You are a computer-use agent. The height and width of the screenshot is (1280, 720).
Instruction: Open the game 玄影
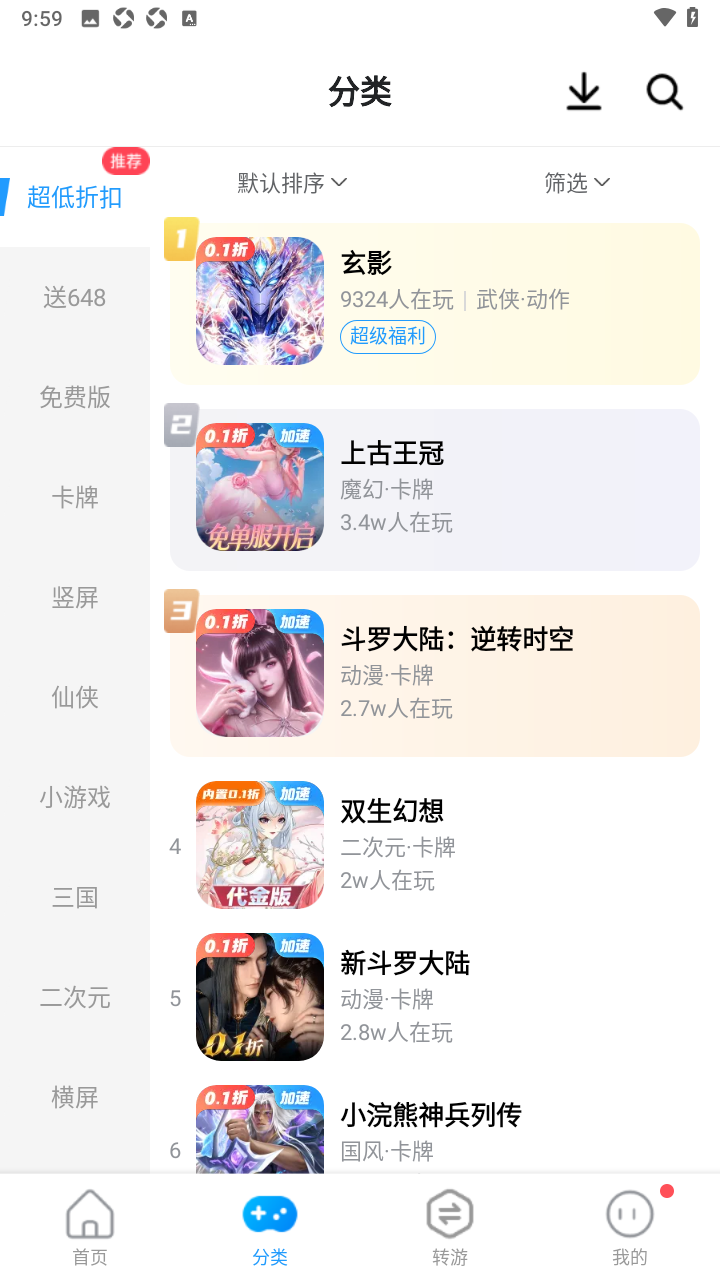[x=435, y=304]
